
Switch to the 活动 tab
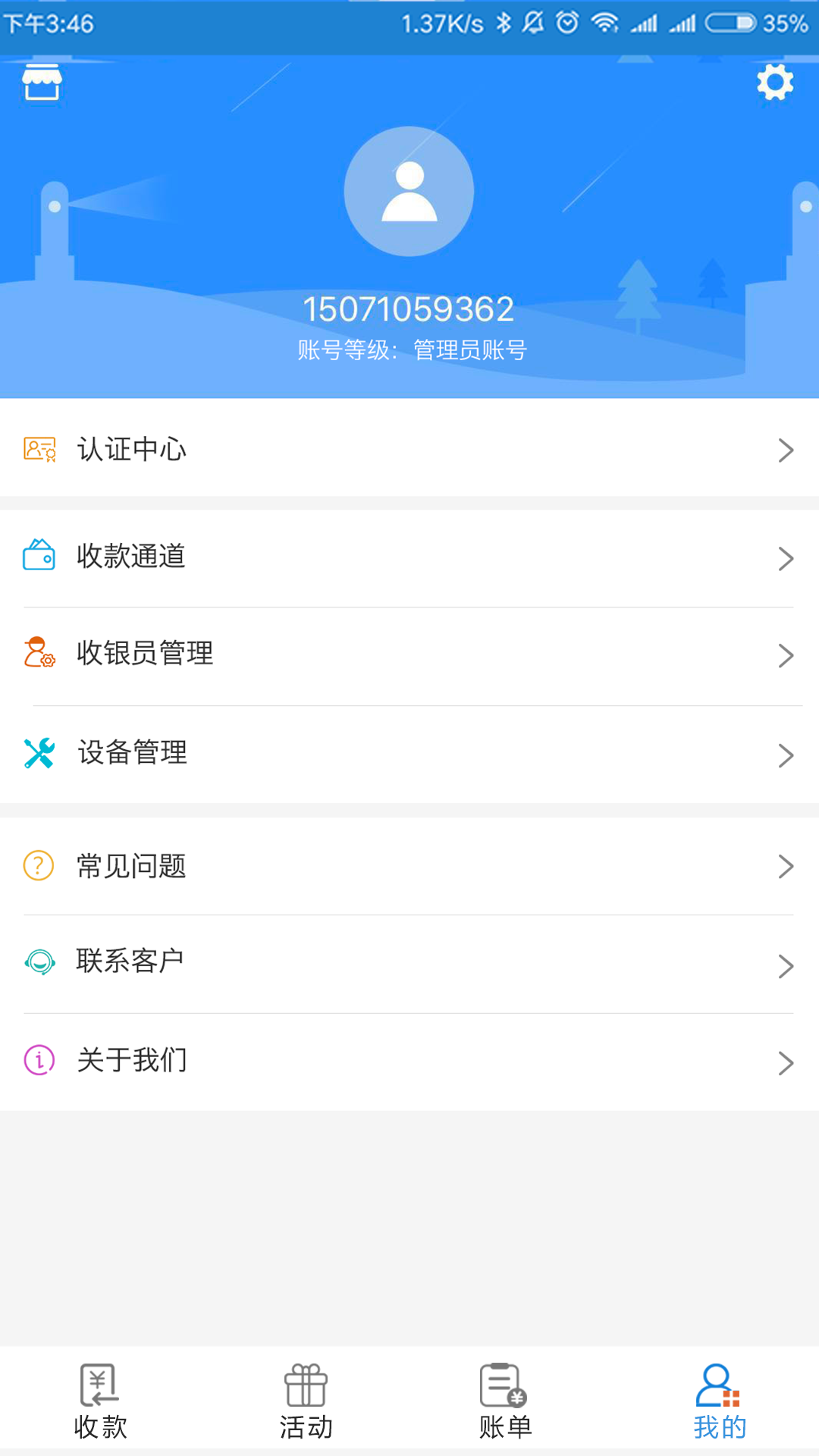point(306,1402)
